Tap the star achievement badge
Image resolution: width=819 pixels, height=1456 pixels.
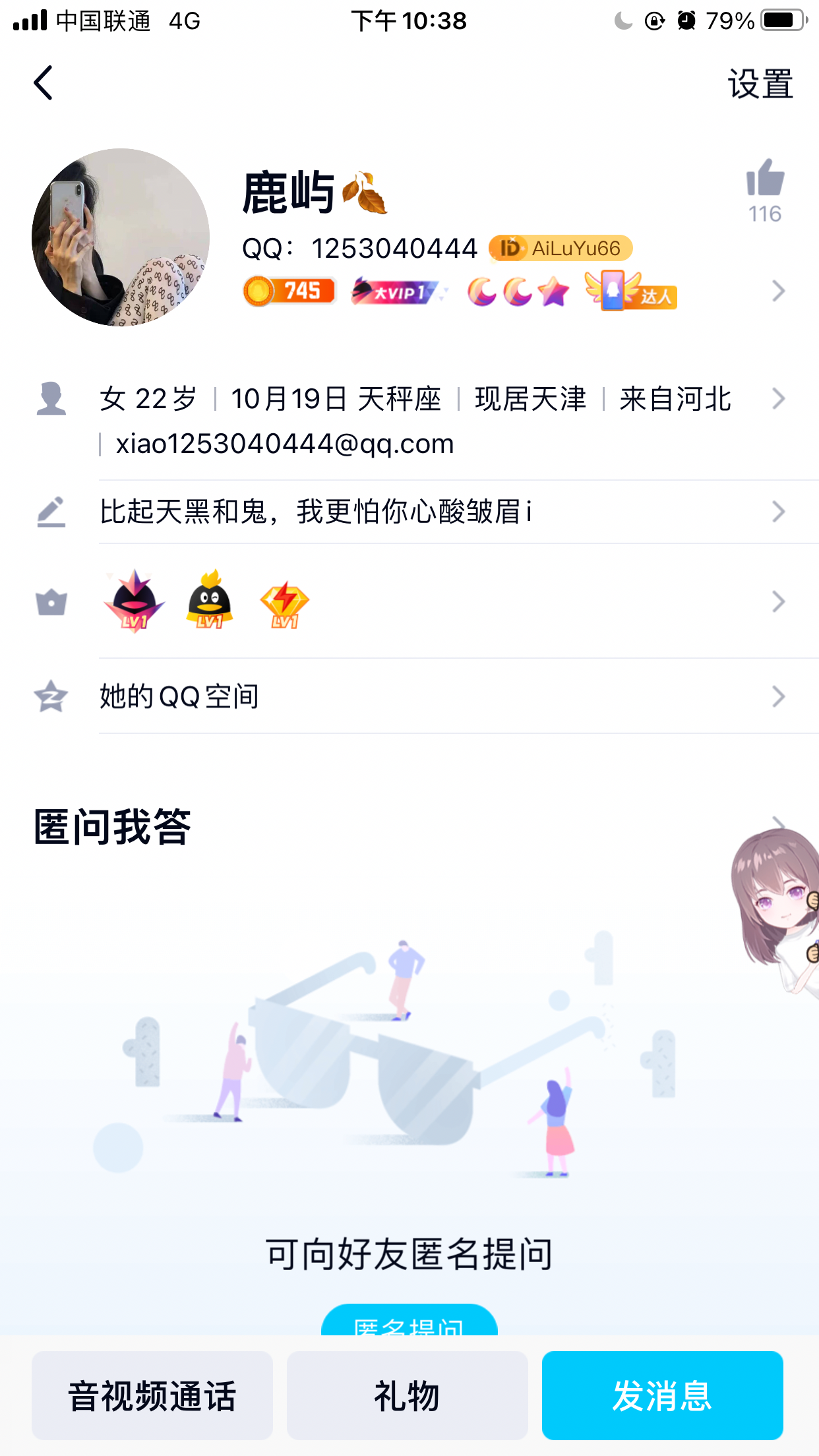pyautogui.click(x=553, y=291)
